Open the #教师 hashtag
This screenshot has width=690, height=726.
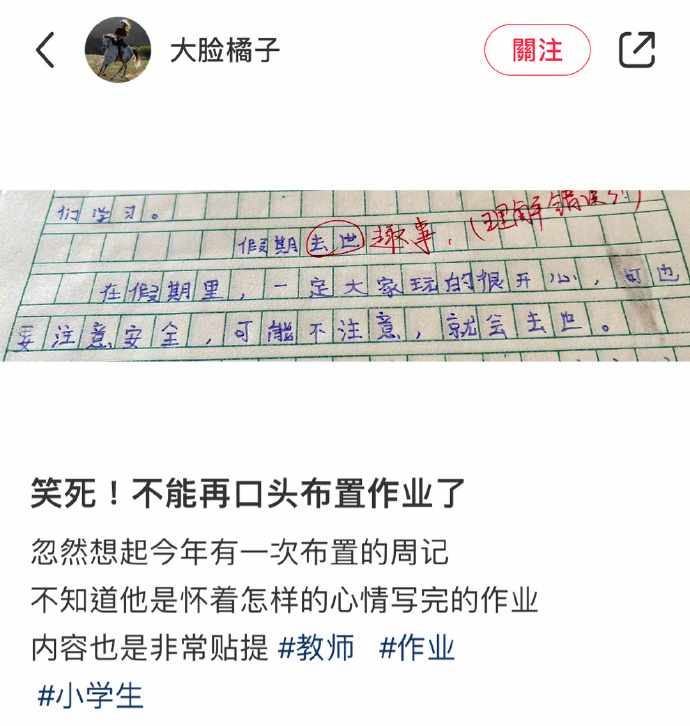click(x=316, y=648)
